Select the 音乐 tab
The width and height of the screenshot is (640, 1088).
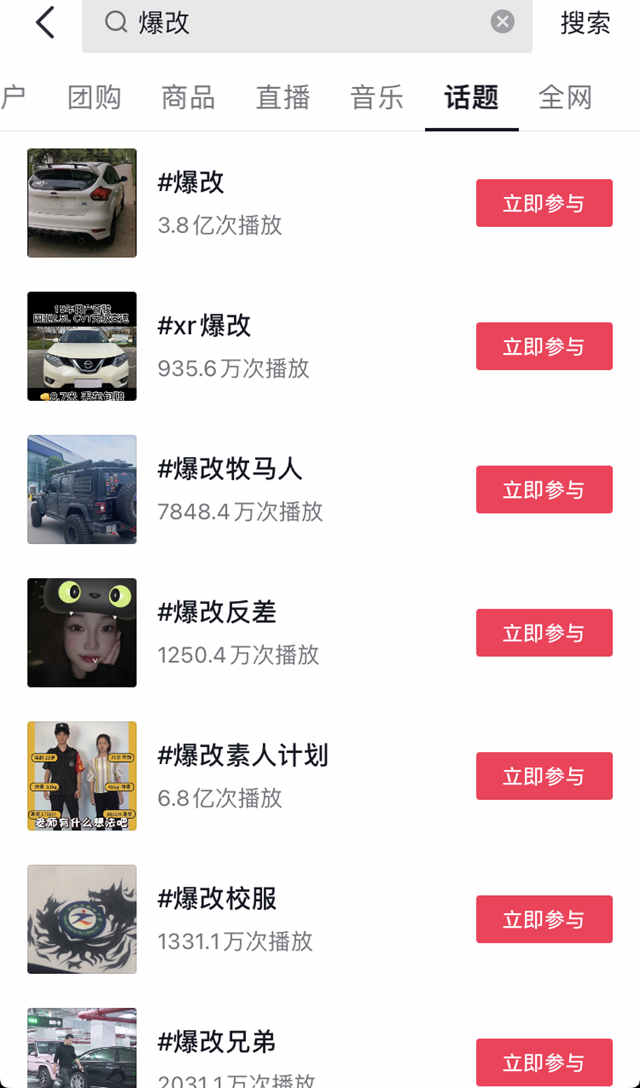[377, 97]
